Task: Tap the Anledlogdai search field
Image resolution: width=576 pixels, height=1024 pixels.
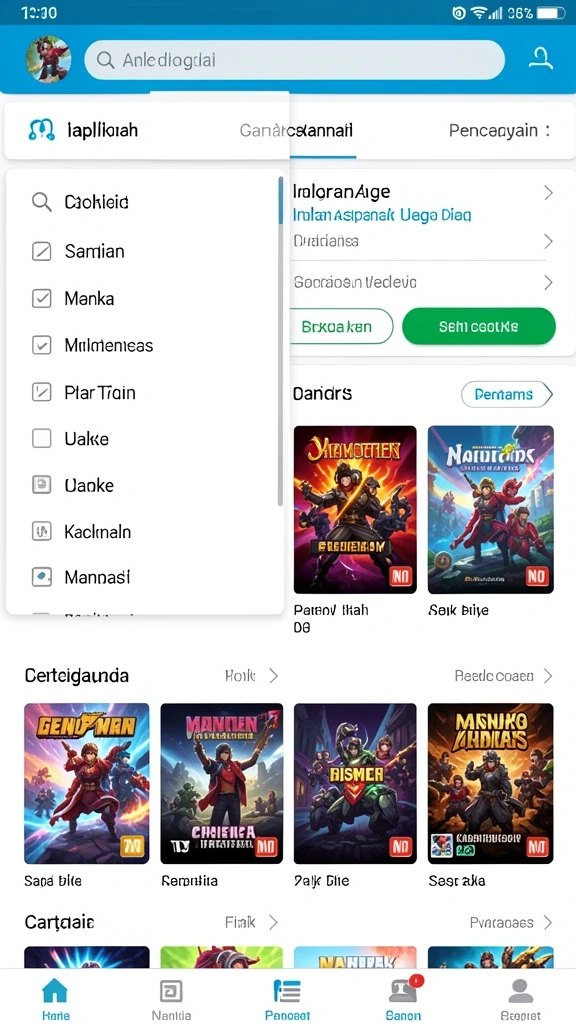Action: [295, 60]
